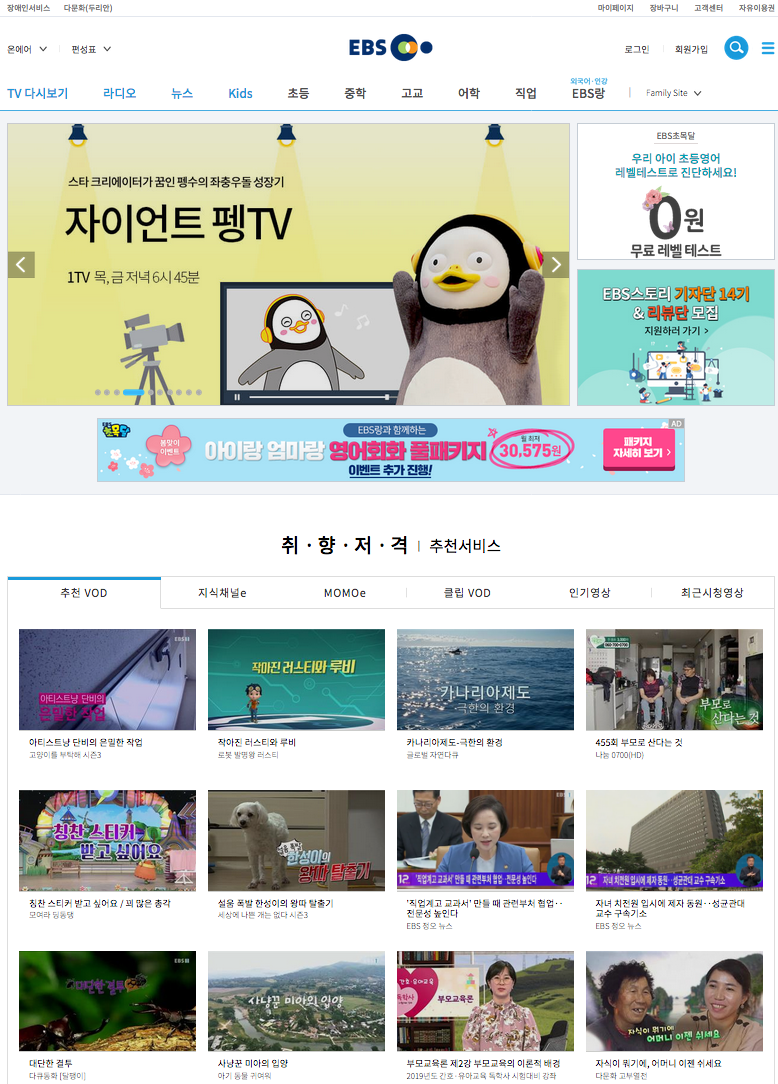
Task: Open the 무료 레벨 테스트 banner
Action: (x=676, y=192)
